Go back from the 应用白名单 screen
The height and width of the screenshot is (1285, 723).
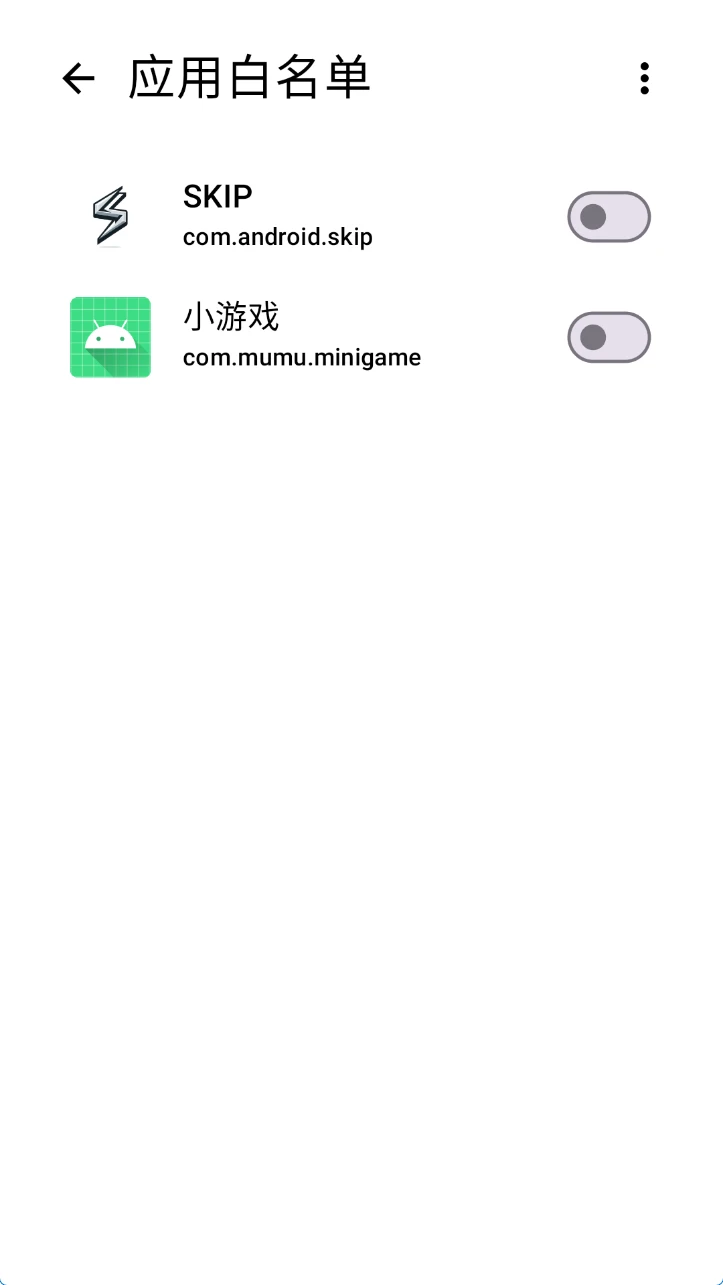(x=78, y=78)
